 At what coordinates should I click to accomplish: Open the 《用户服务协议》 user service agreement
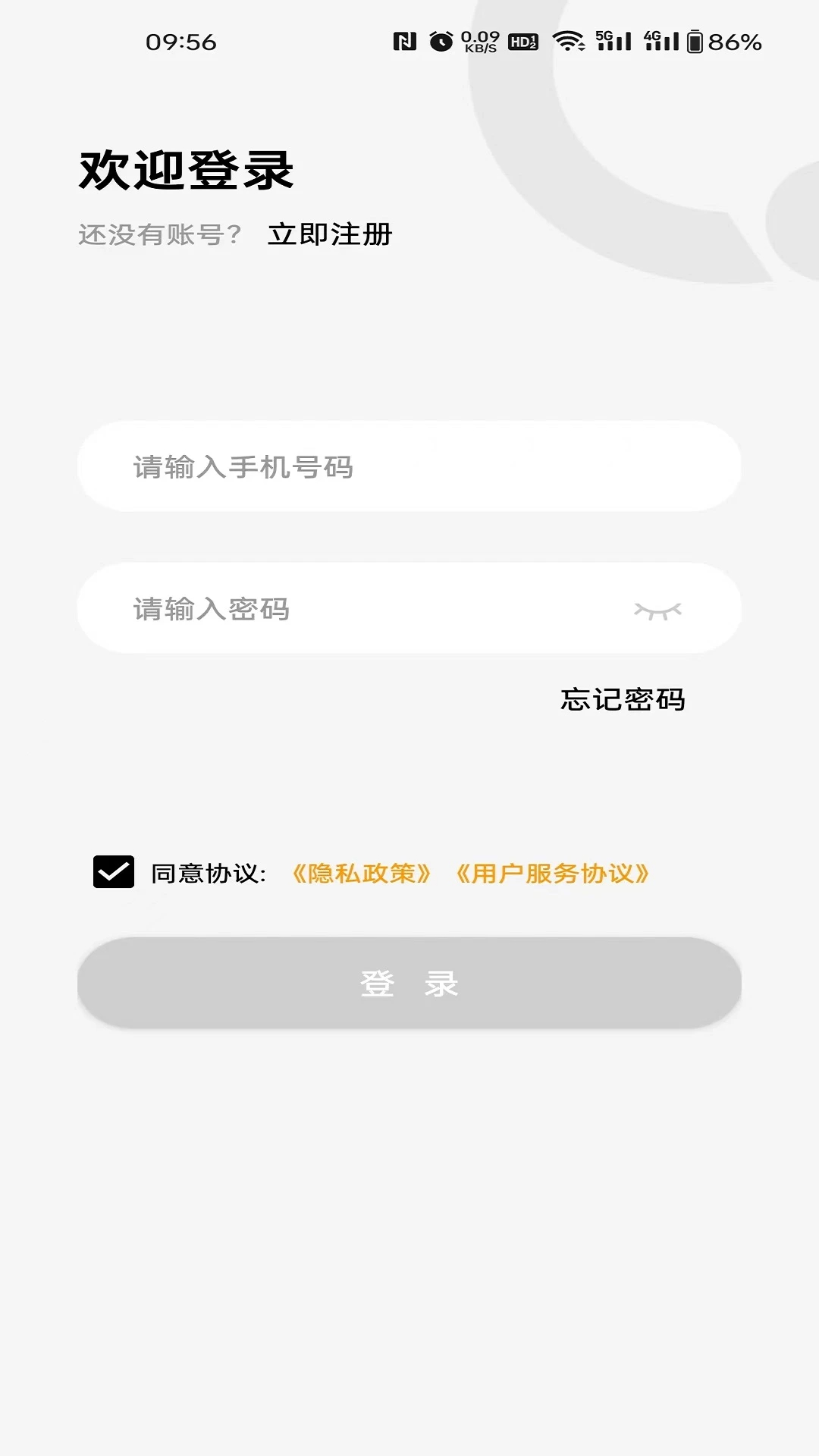pyautogui.click(x=555, y=872)
